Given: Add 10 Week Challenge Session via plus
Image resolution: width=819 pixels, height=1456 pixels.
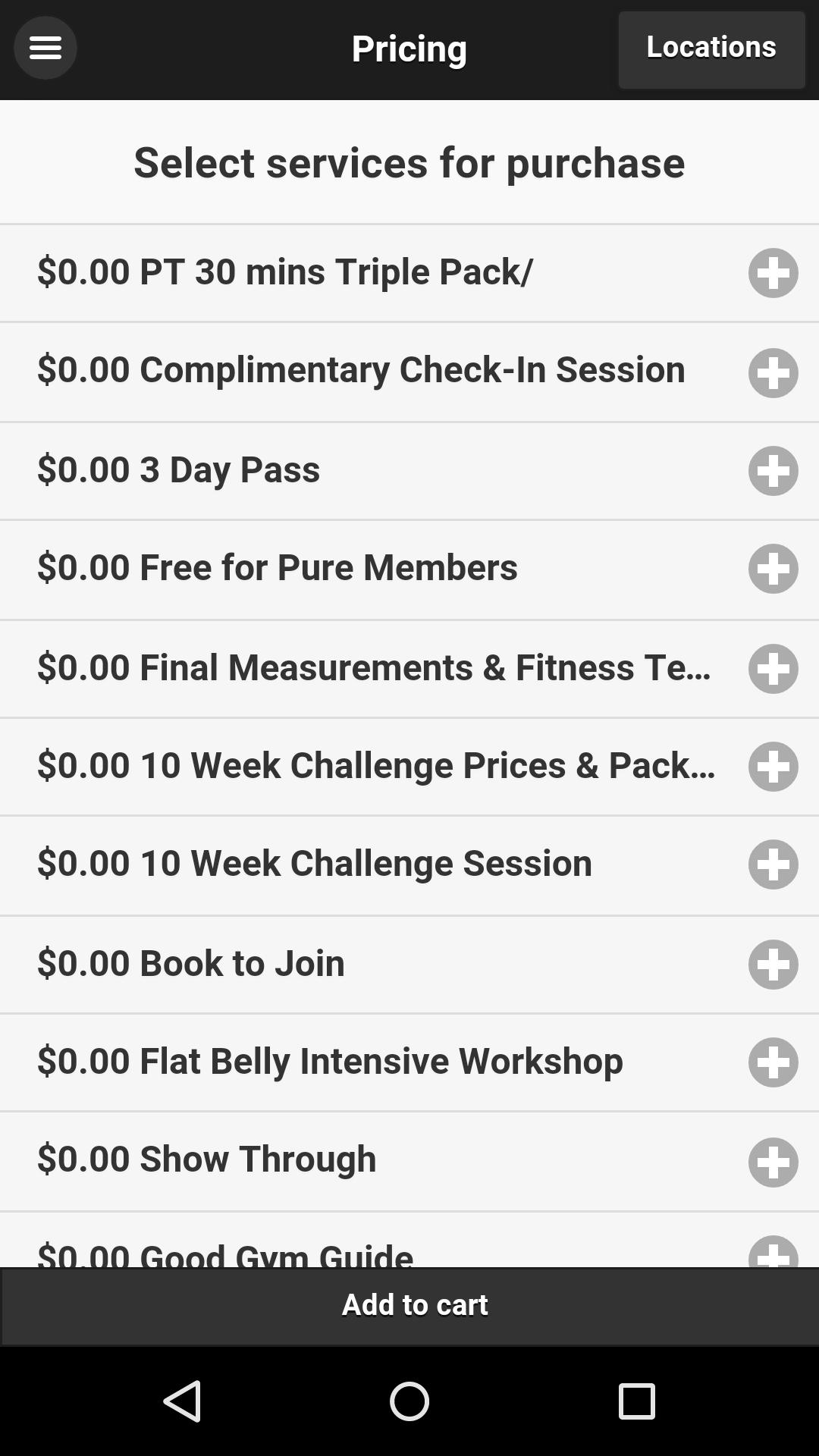Looking at the screenshot, I should click(x=773, y=864).
